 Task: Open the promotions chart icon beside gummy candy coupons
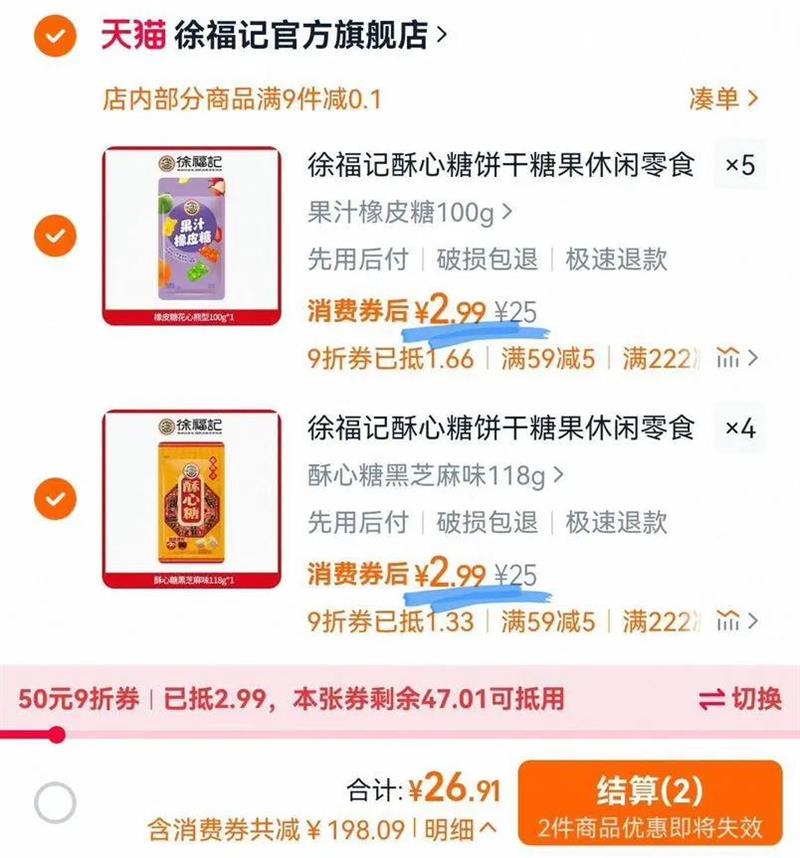[x=728, y=357]
